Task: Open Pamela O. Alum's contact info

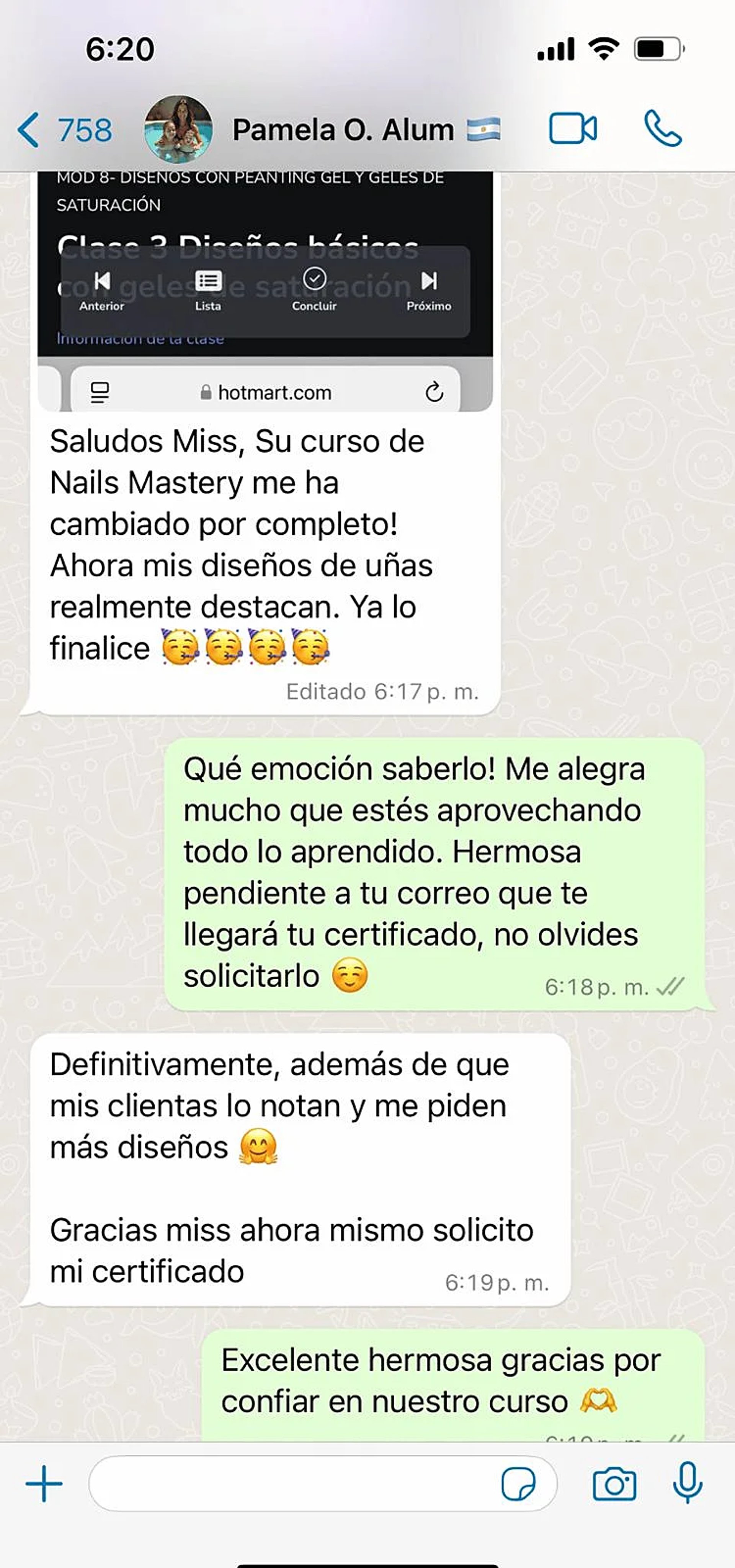Action: click(x=343, y=130)
